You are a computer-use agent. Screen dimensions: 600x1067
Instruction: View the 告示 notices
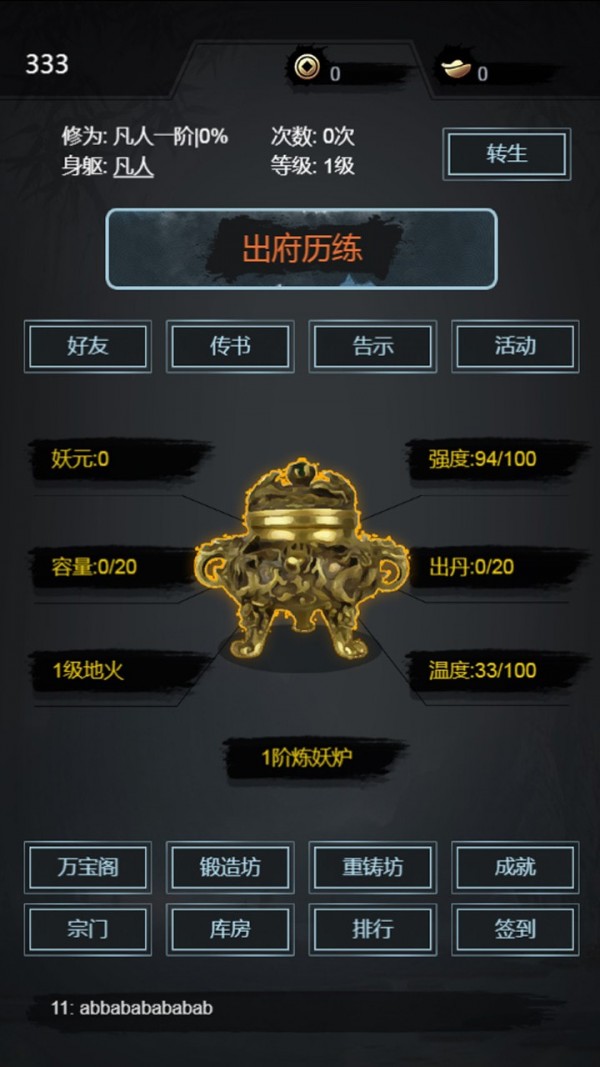click(x=373, y=346)
